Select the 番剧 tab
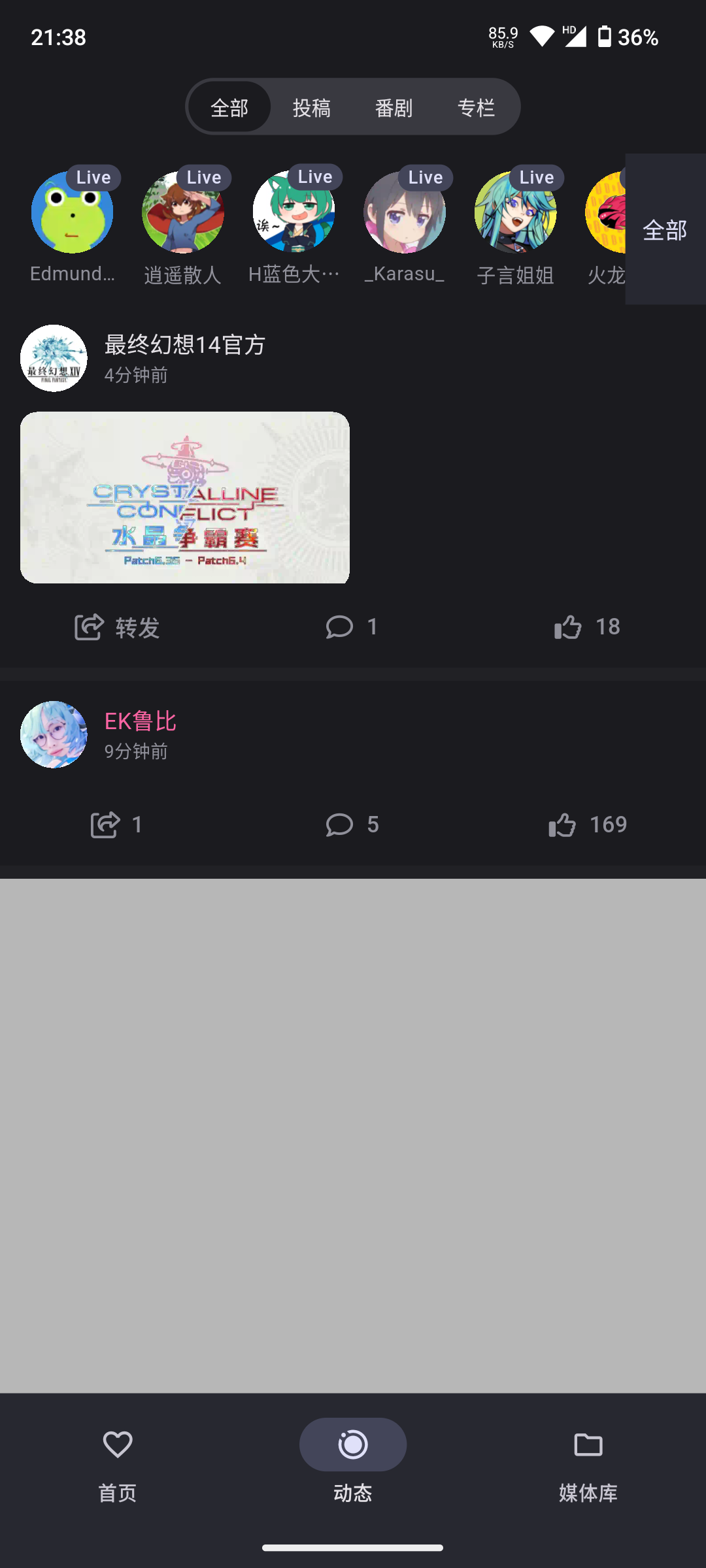 coord(395,106)
